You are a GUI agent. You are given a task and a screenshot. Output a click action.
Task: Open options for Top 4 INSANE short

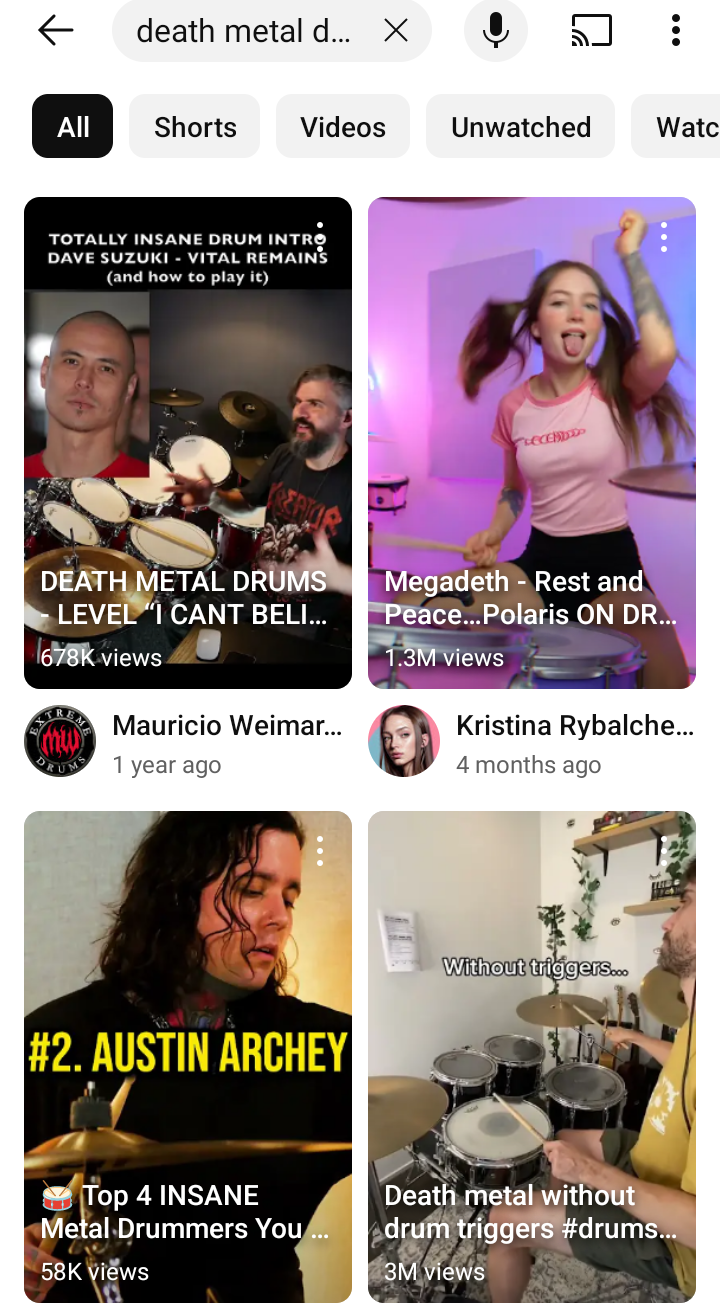click(x=320, y=851)
